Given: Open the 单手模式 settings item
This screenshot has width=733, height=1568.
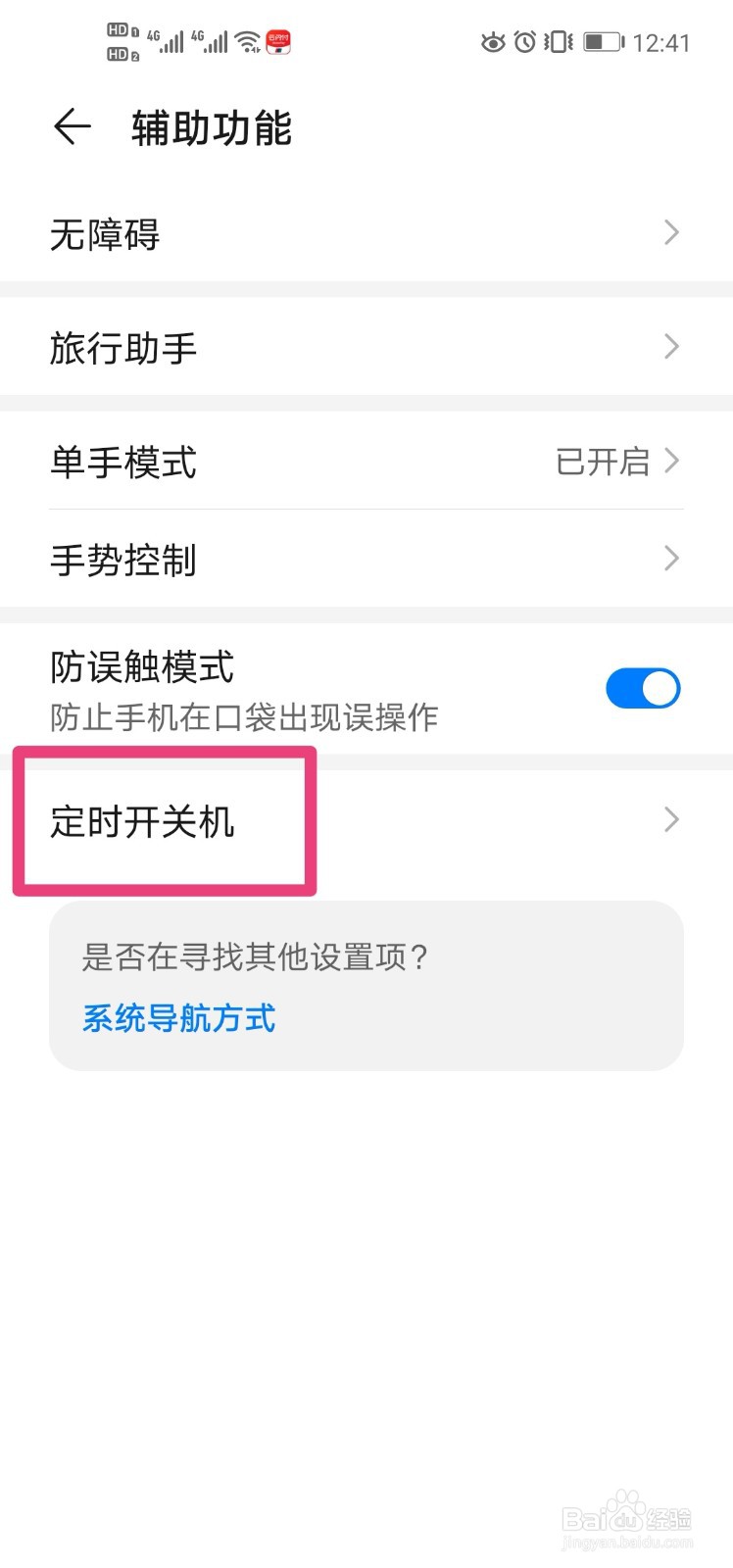Looking at the screenshot, I should (124, 463).
